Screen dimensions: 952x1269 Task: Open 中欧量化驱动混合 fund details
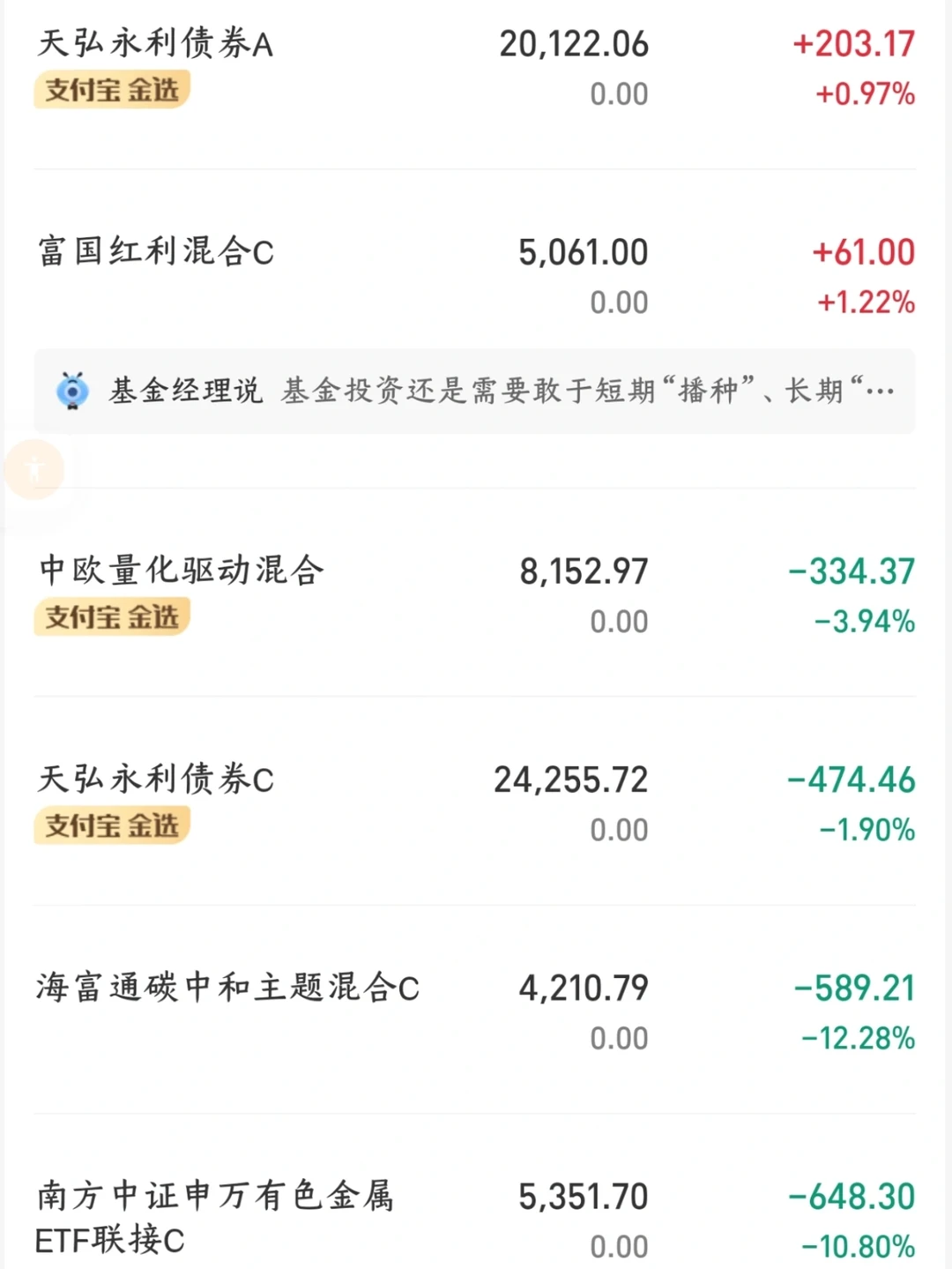(x=181, y=571)
